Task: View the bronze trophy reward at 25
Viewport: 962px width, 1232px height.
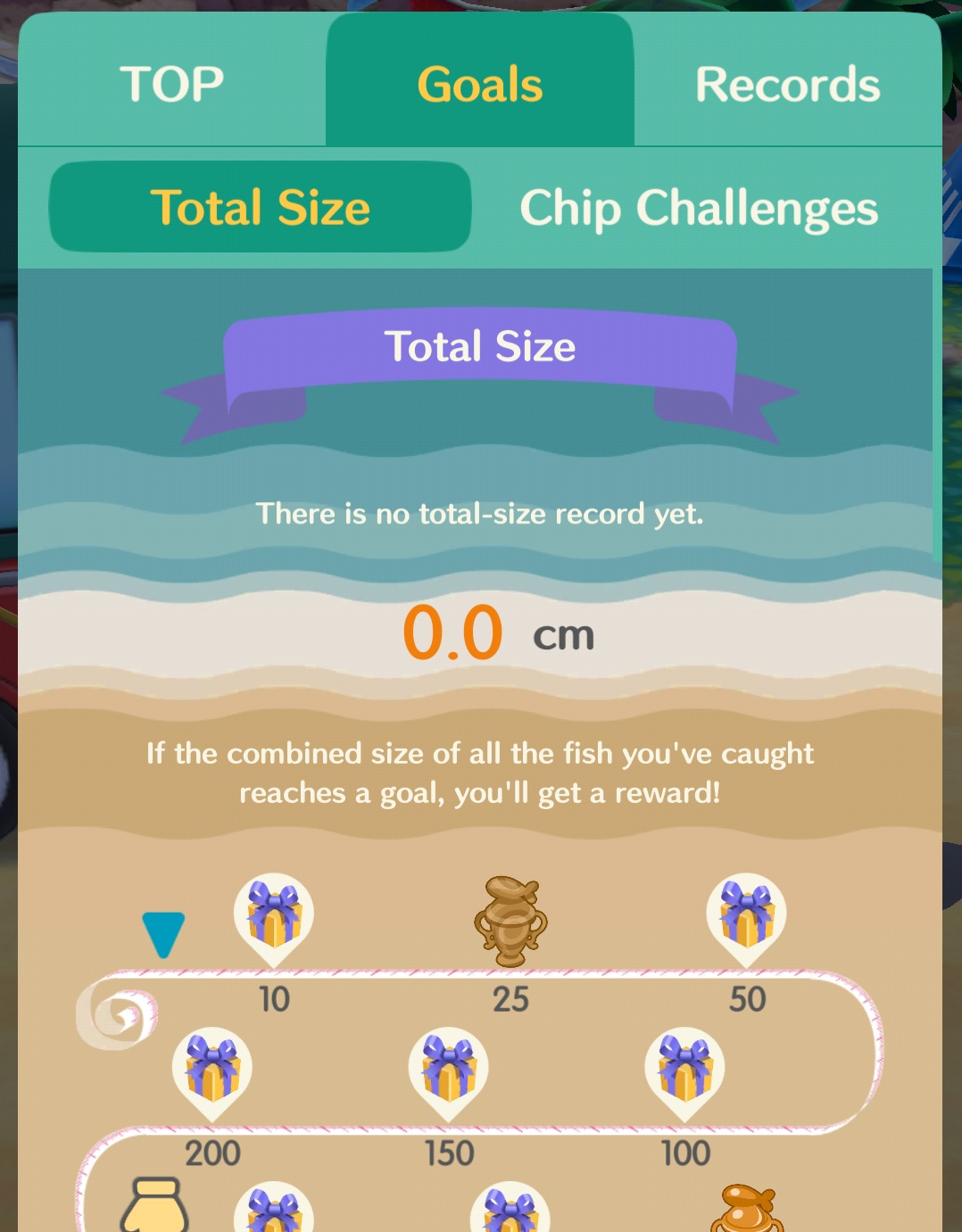Action: point(510,920)
